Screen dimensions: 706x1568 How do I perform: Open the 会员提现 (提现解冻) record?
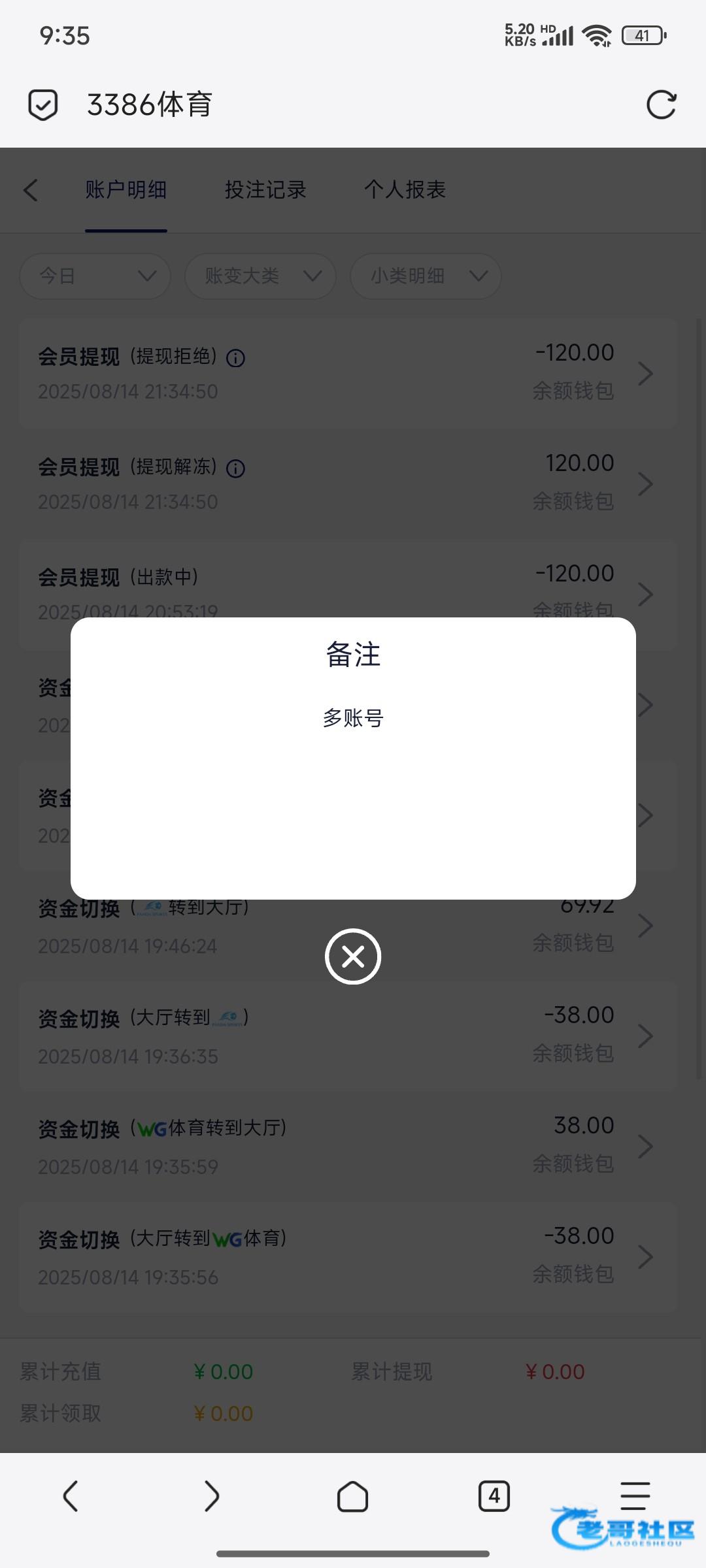(348, 483)
